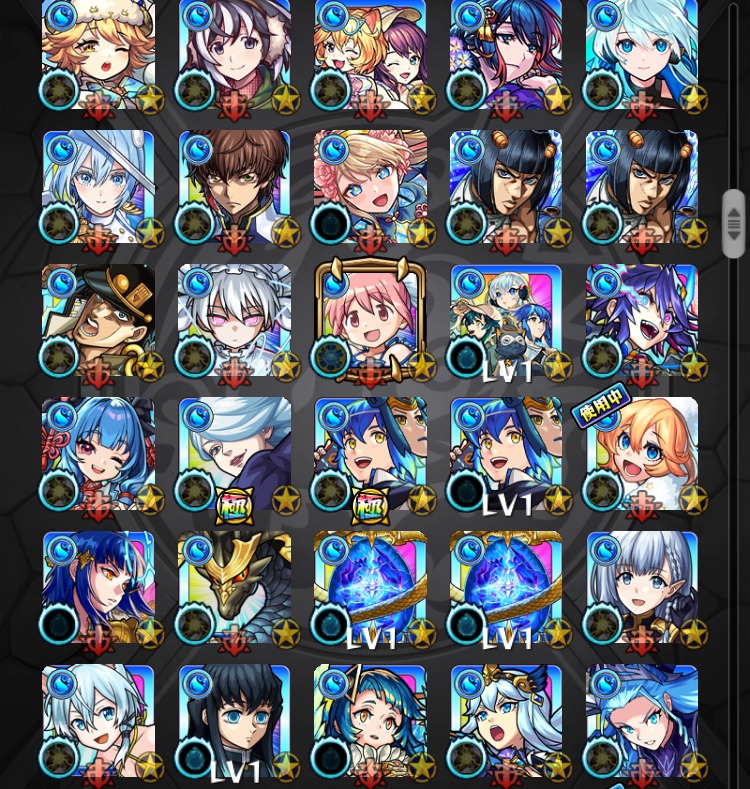750x789 pixels.
Task: Select the silver-haired man with the 極 badge
Action: click(234, 455)
